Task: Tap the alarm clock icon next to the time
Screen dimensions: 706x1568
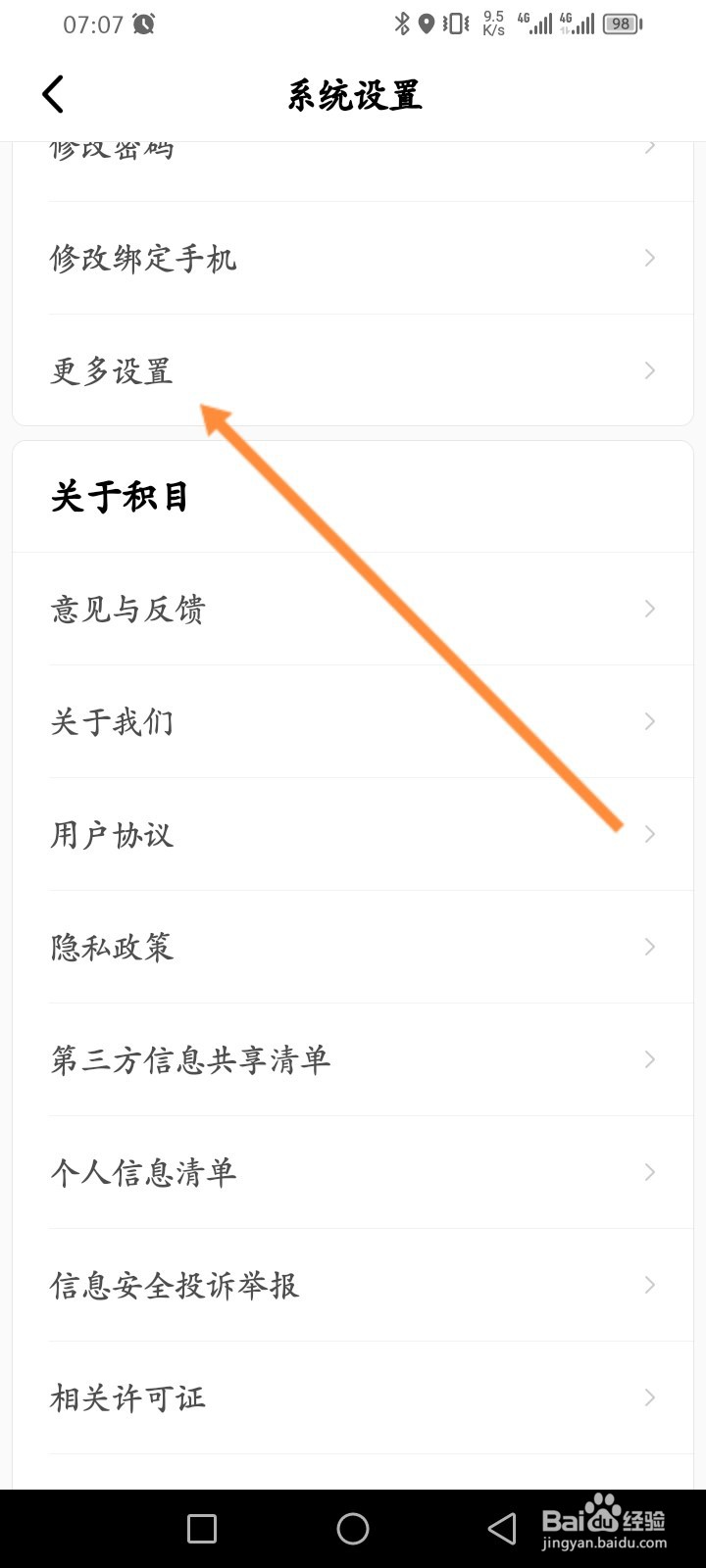Action: 143,24
